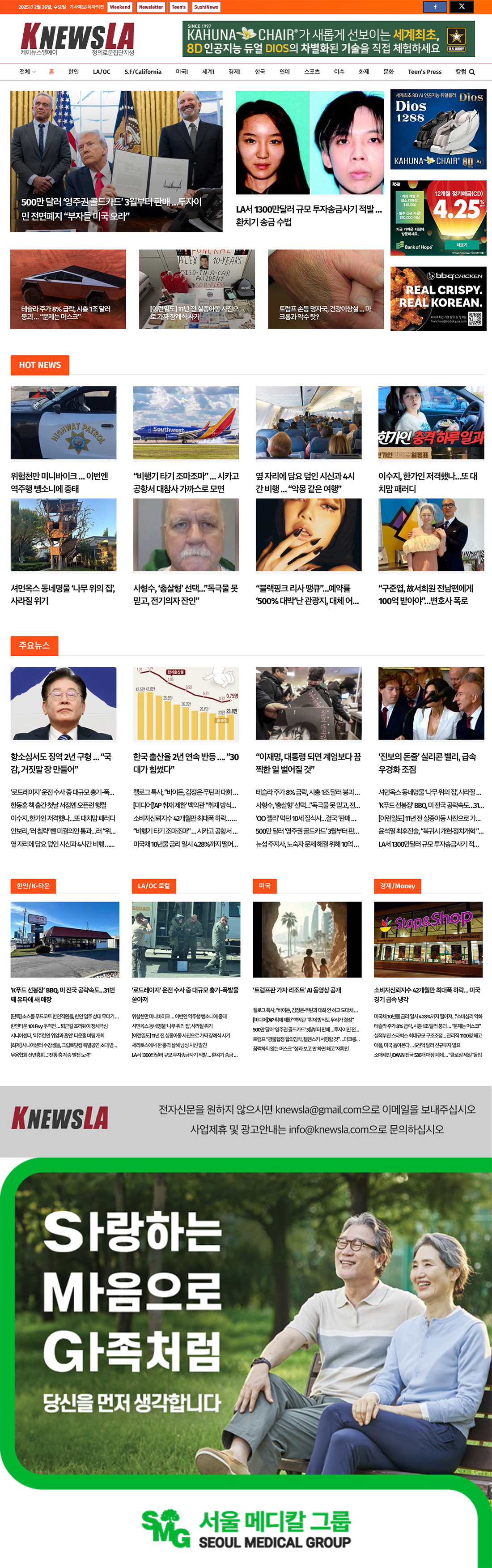Open the SushiNews button

(206, 7)
